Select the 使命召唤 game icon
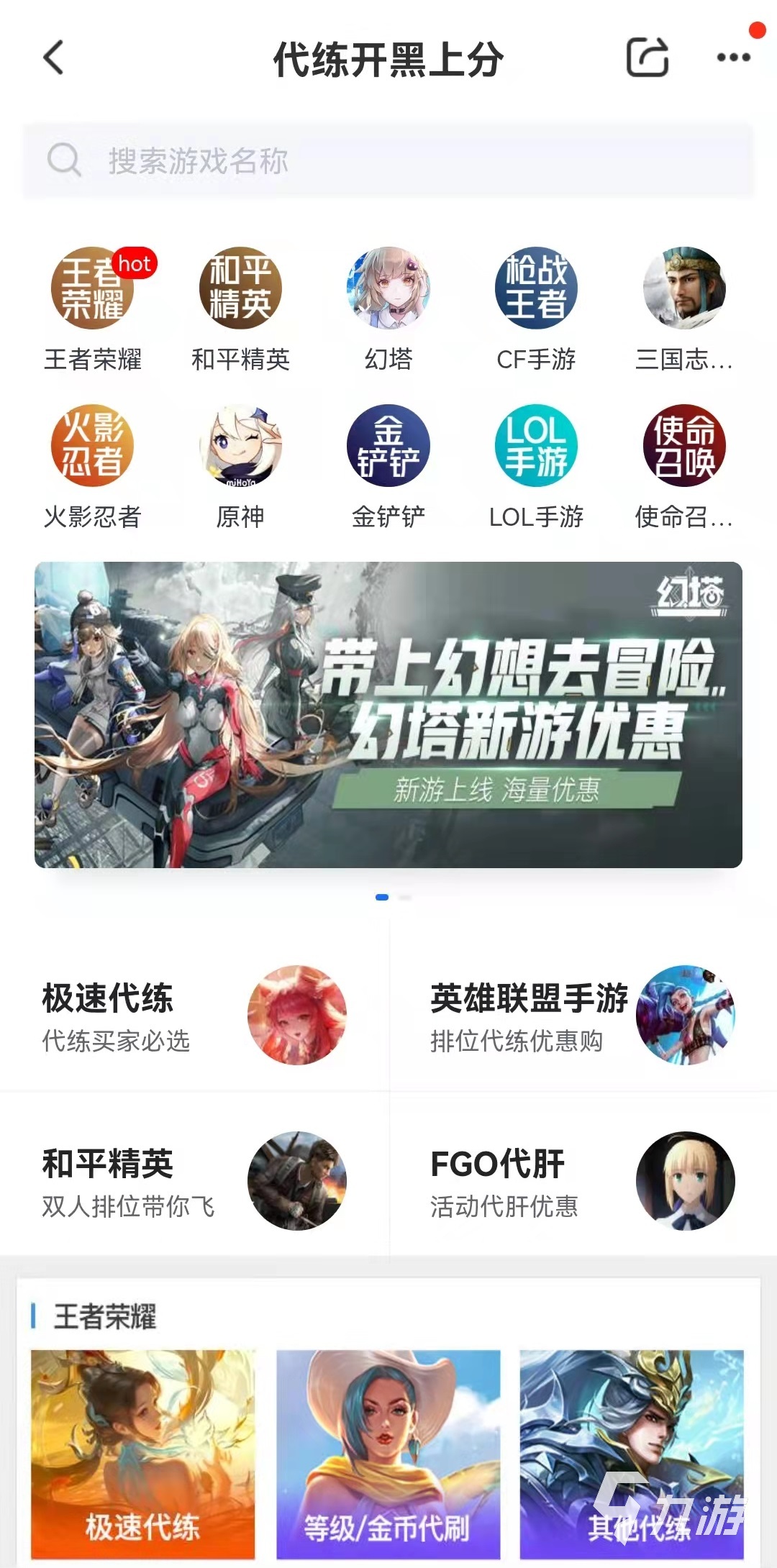Screen dimensions: 777x1568 point(684,446)
